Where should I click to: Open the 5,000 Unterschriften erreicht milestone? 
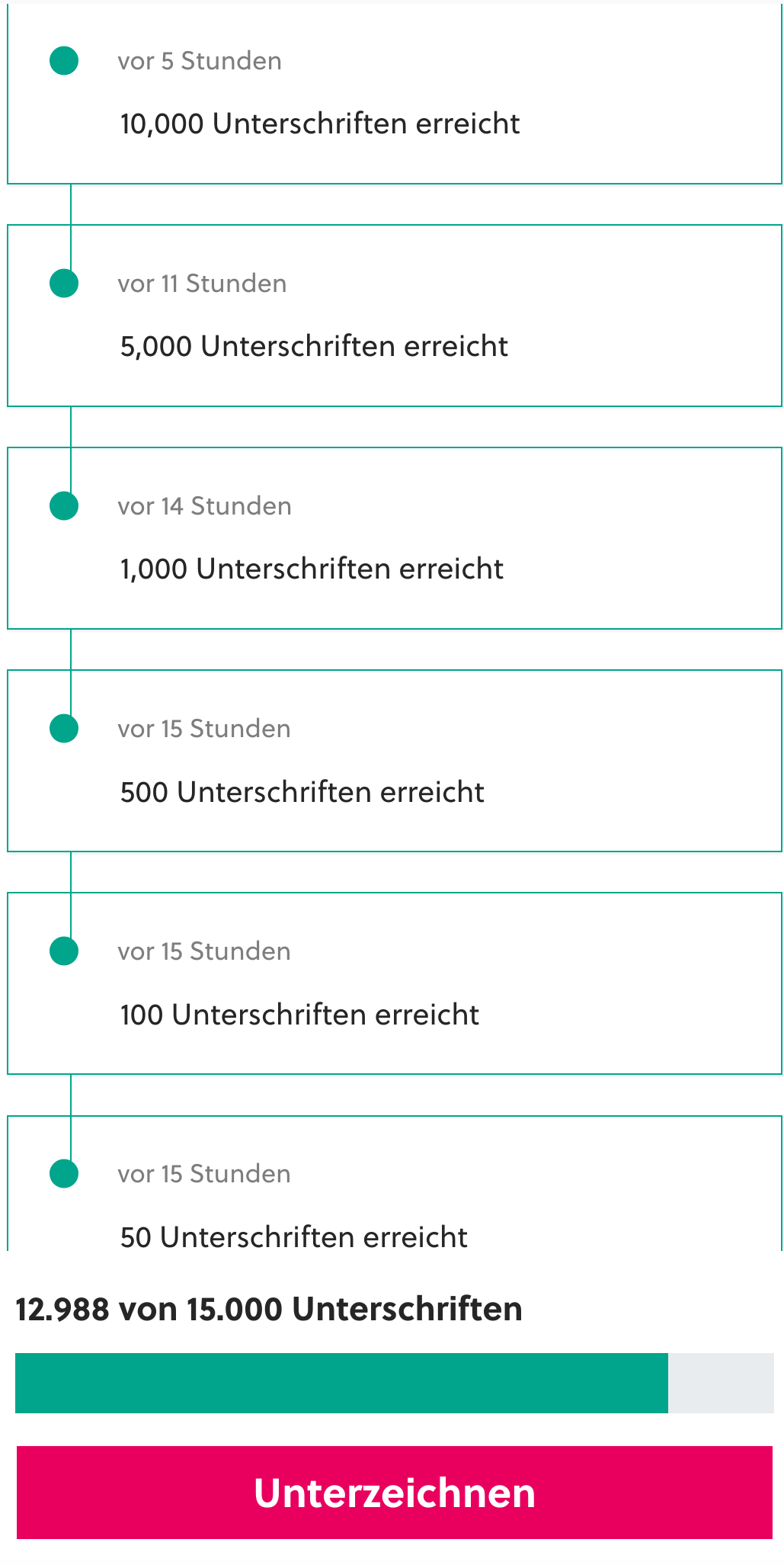coord(394,315)
